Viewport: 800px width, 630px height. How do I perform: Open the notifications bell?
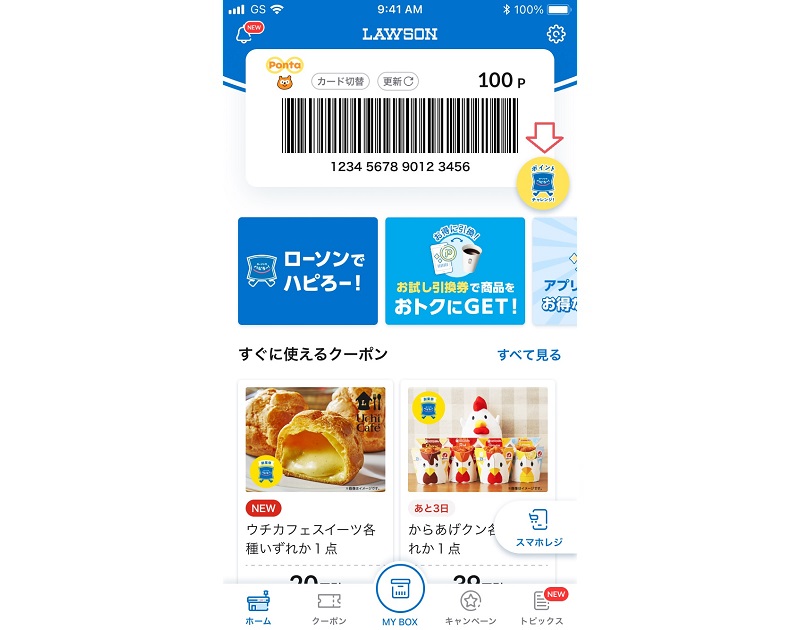tap(243, 35)
